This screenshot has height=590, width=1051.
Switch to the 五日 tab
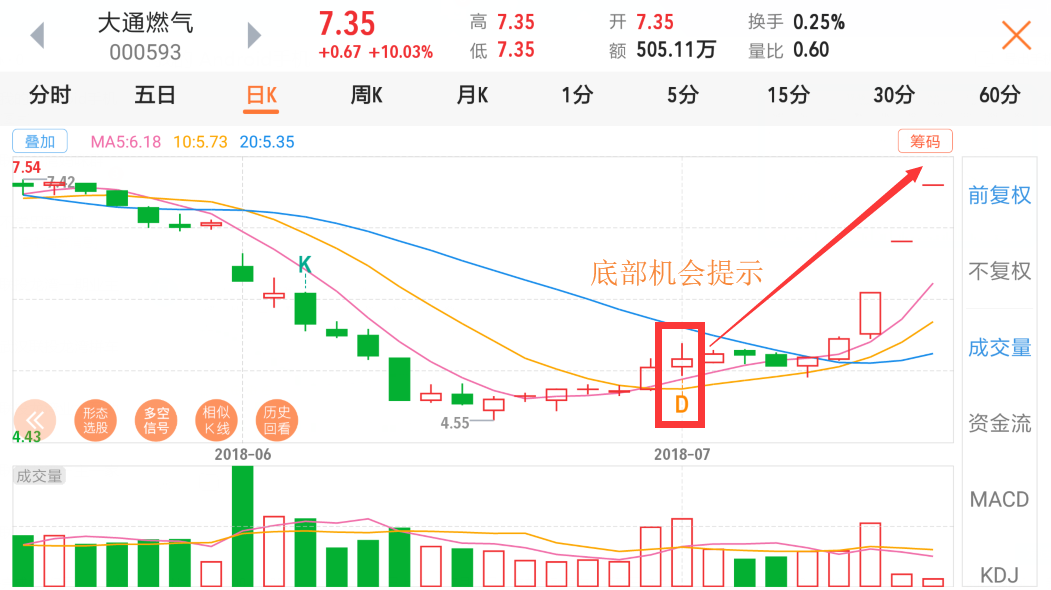155,96
